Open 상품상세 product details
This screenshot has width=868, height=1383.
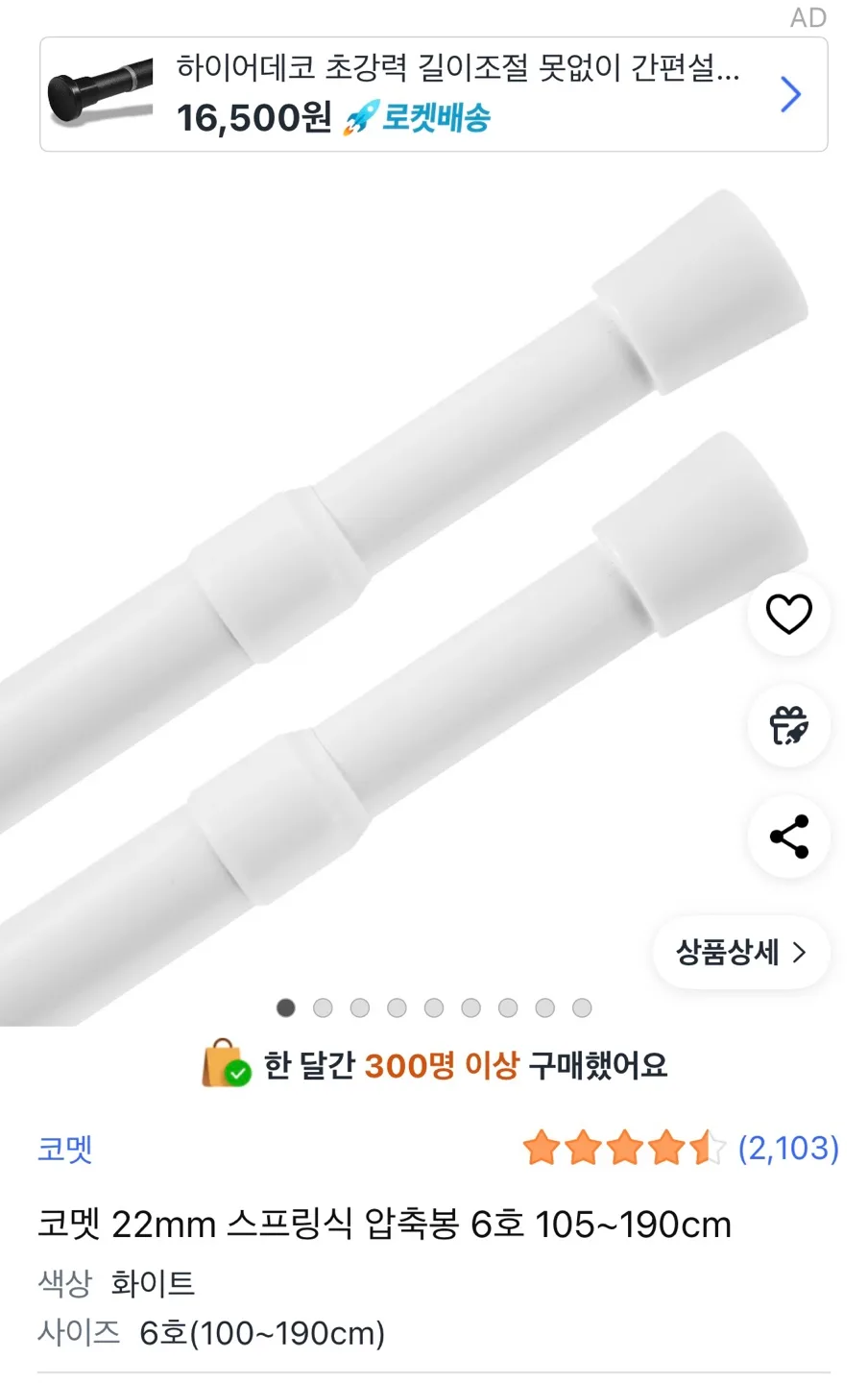click(x=740, y=953)
